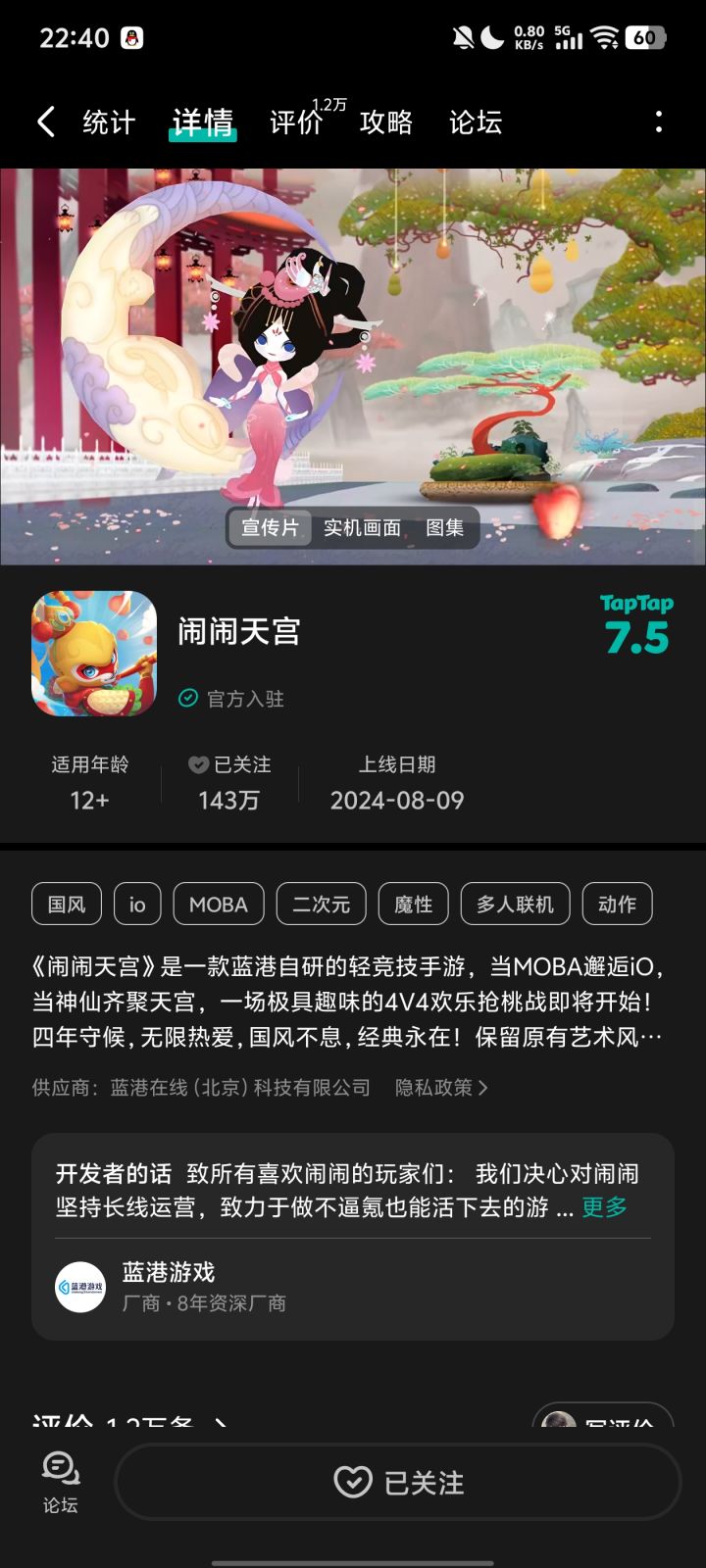
Task: Expand the game description with 更多
Action: click(x=602, y=1207)
